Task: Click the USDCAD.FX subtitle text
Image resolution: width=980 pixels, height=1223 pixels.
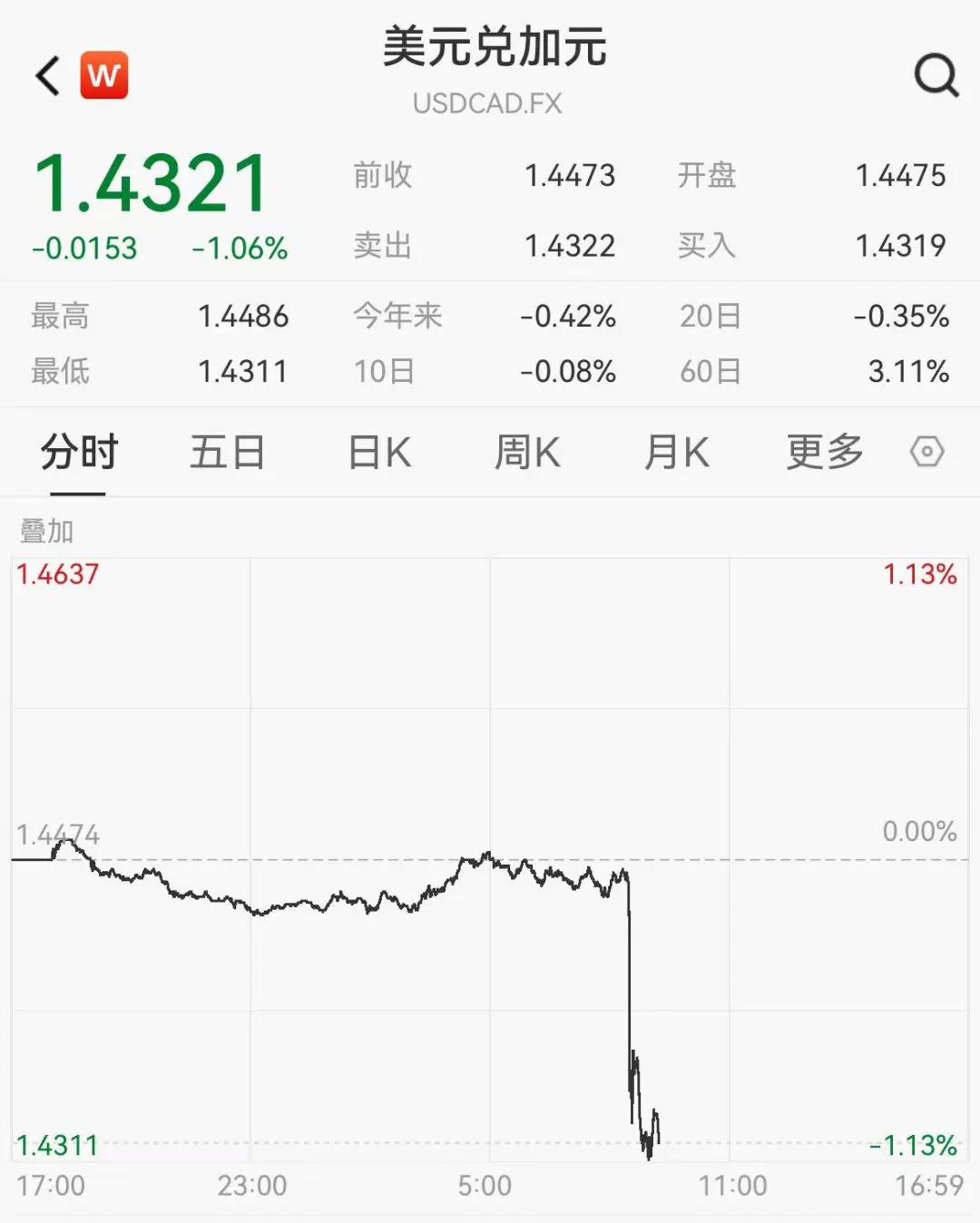Action: 488,103
